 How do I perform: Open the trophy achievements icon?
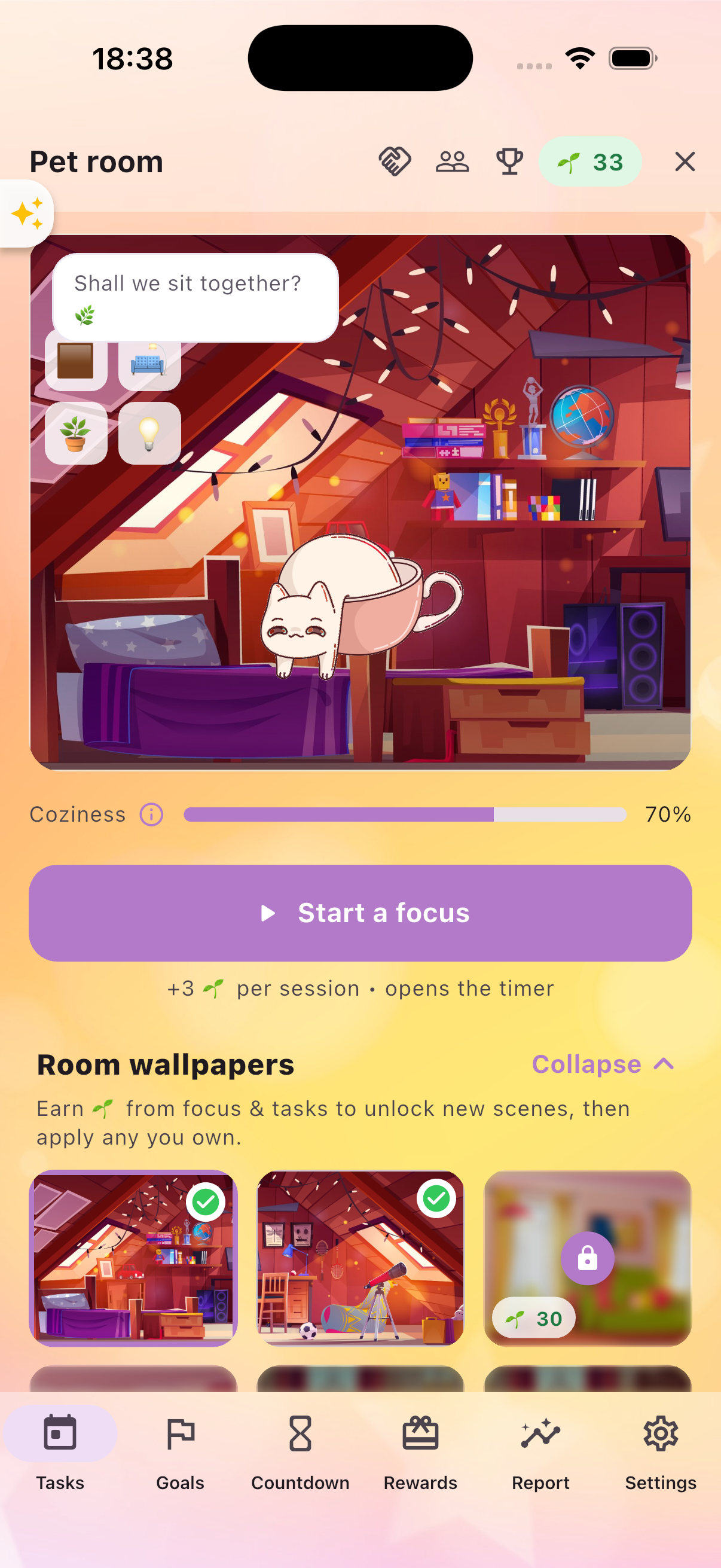509,162
